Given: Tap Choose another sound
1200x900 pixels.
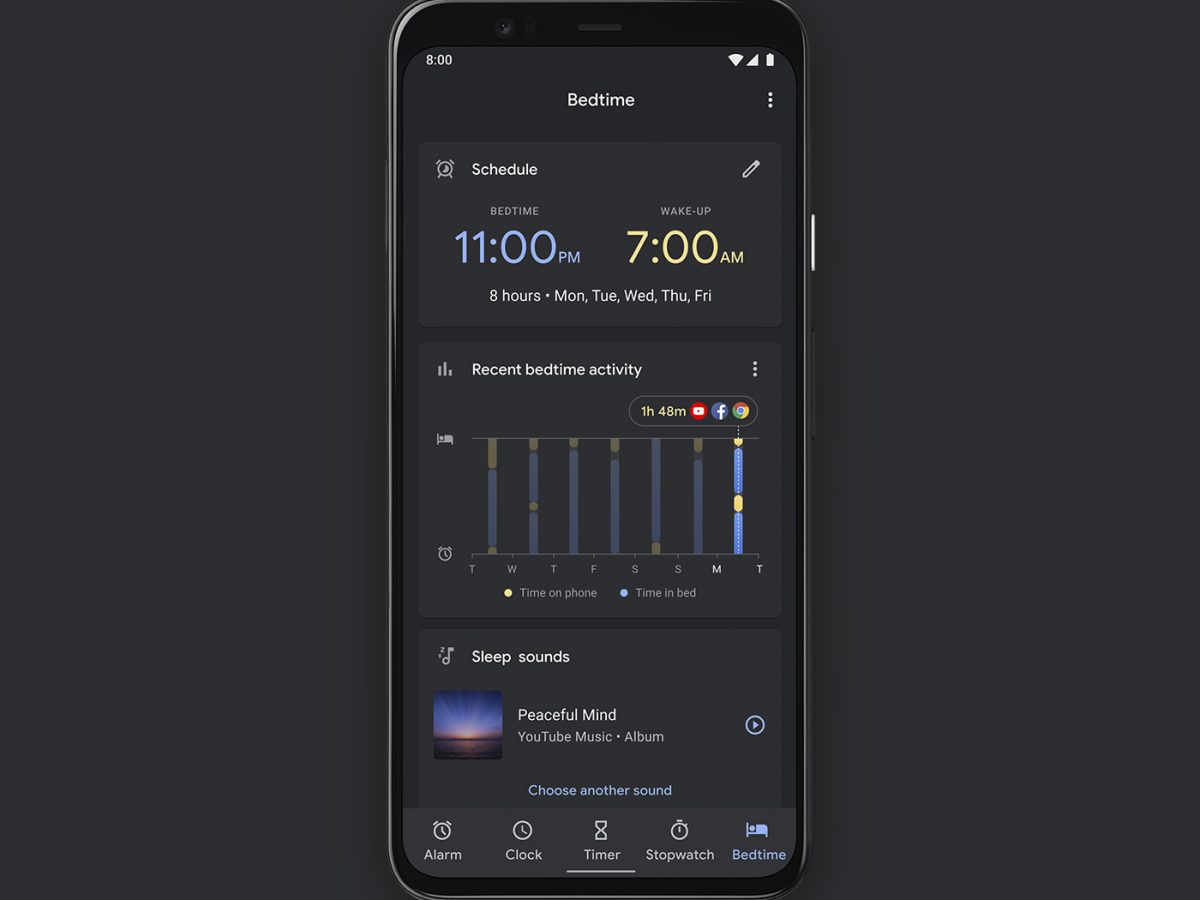Looking at the screenshot, I should click(x=600, y=790).
